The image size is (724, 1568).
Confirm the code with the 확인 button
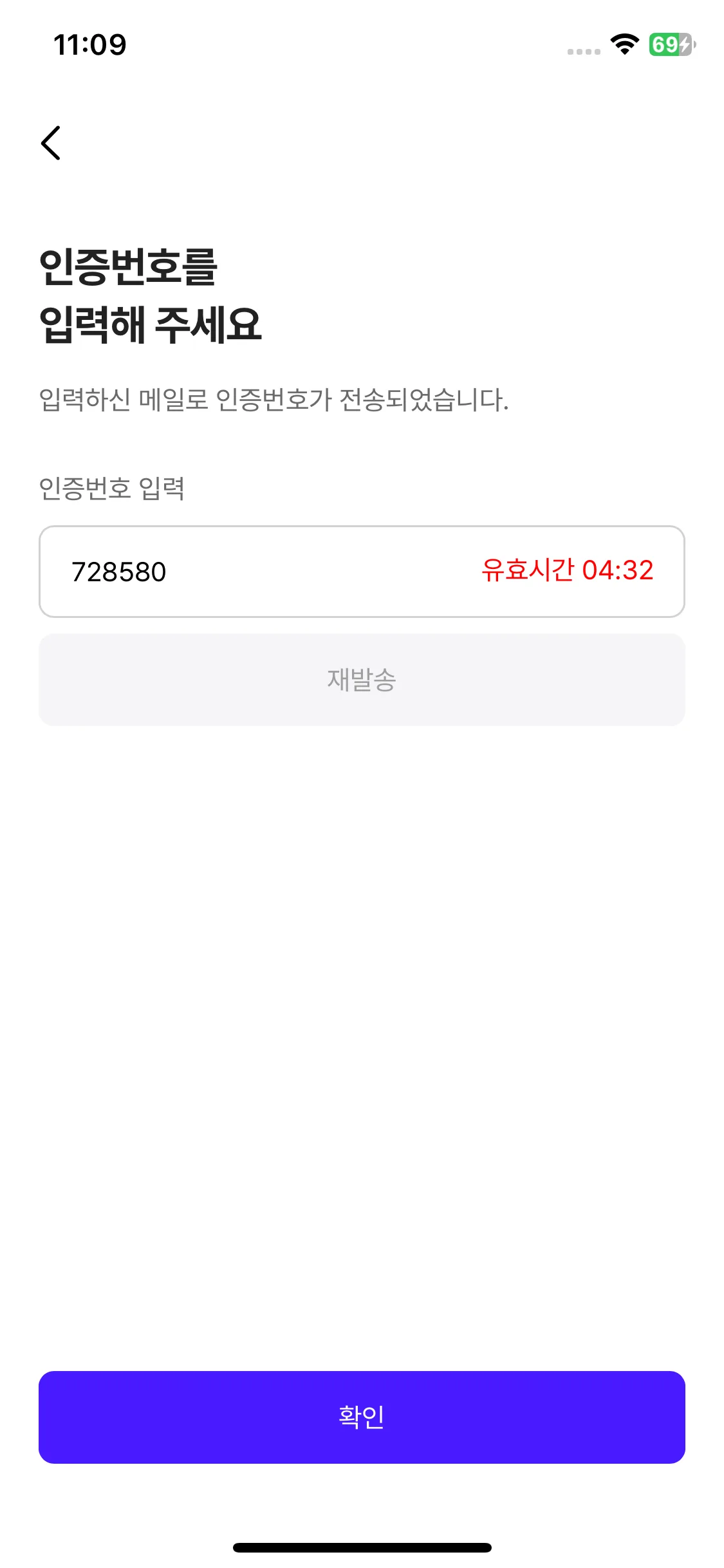pos(362,1417)
